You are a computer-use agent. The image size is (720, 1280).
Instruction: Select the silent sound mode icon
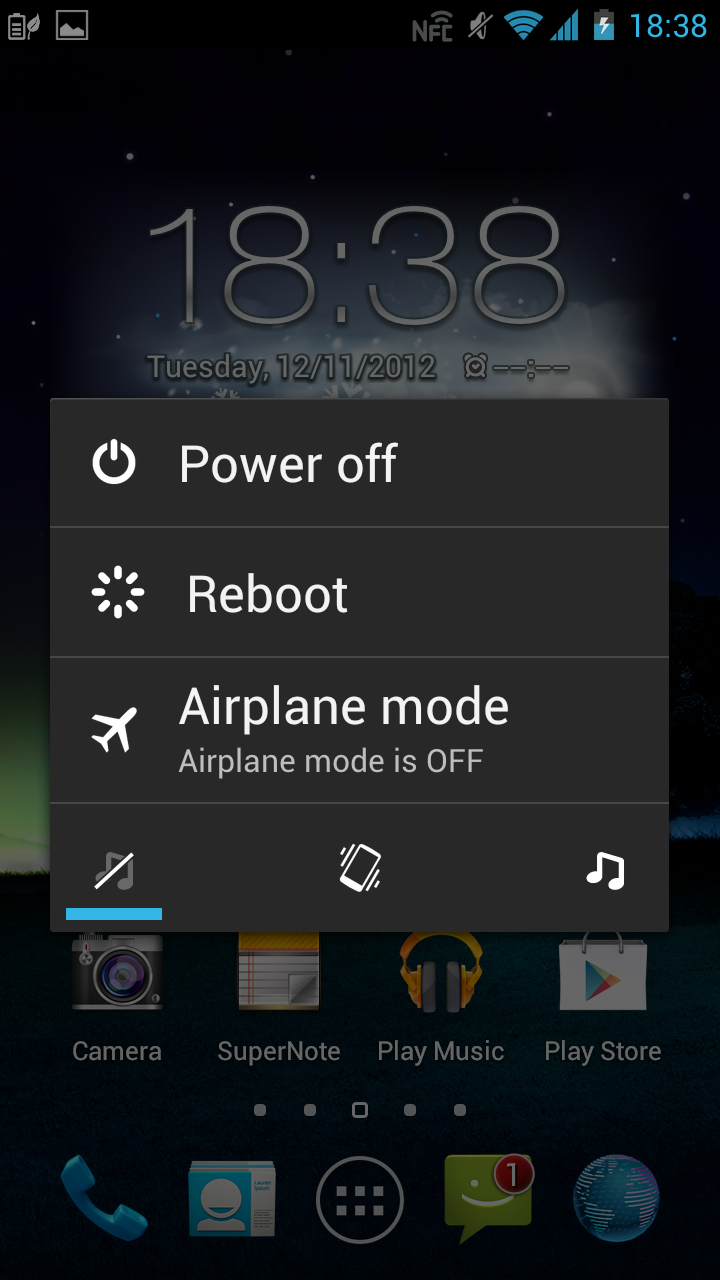click(114, 870)
